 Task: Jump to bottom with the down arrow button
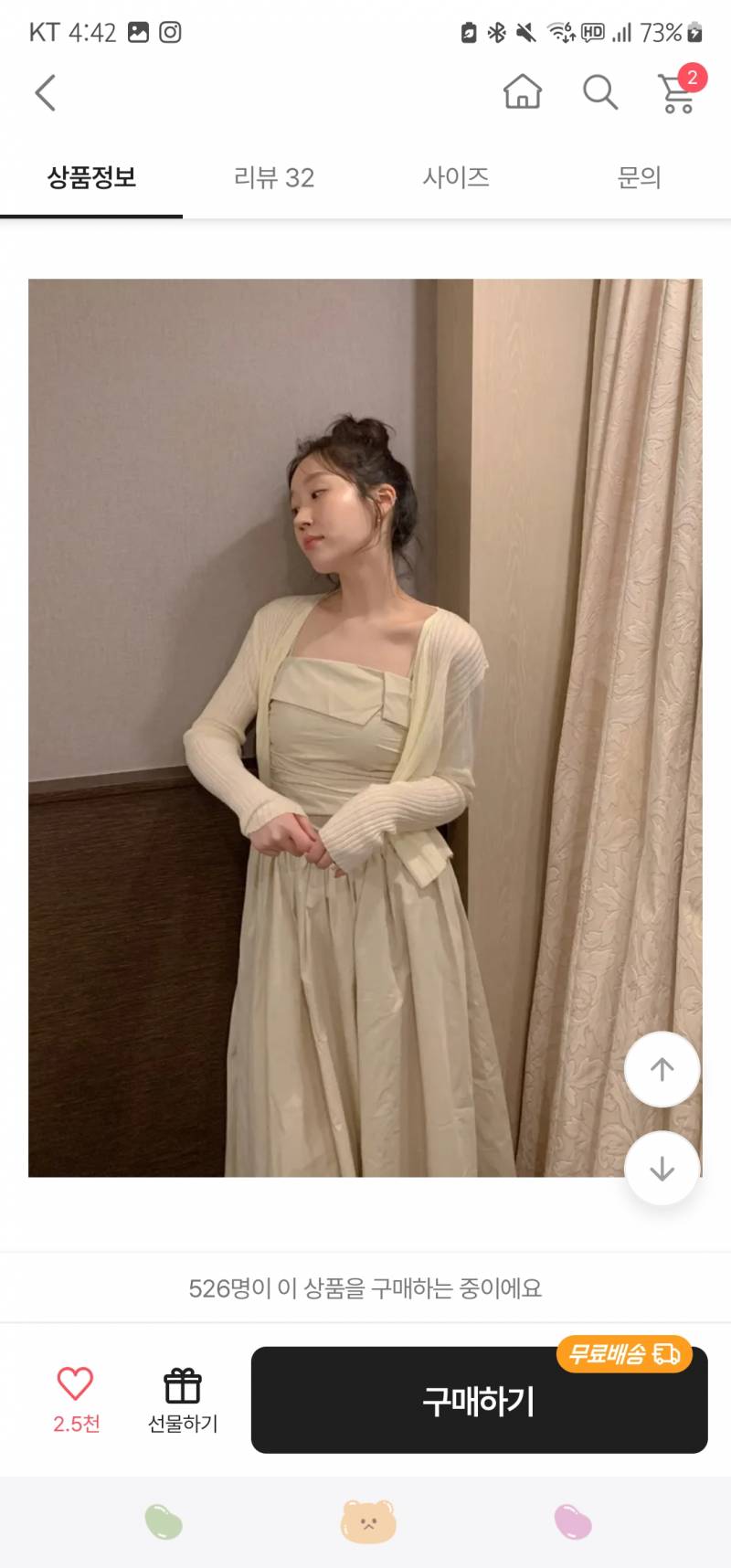pos(662,1169)
